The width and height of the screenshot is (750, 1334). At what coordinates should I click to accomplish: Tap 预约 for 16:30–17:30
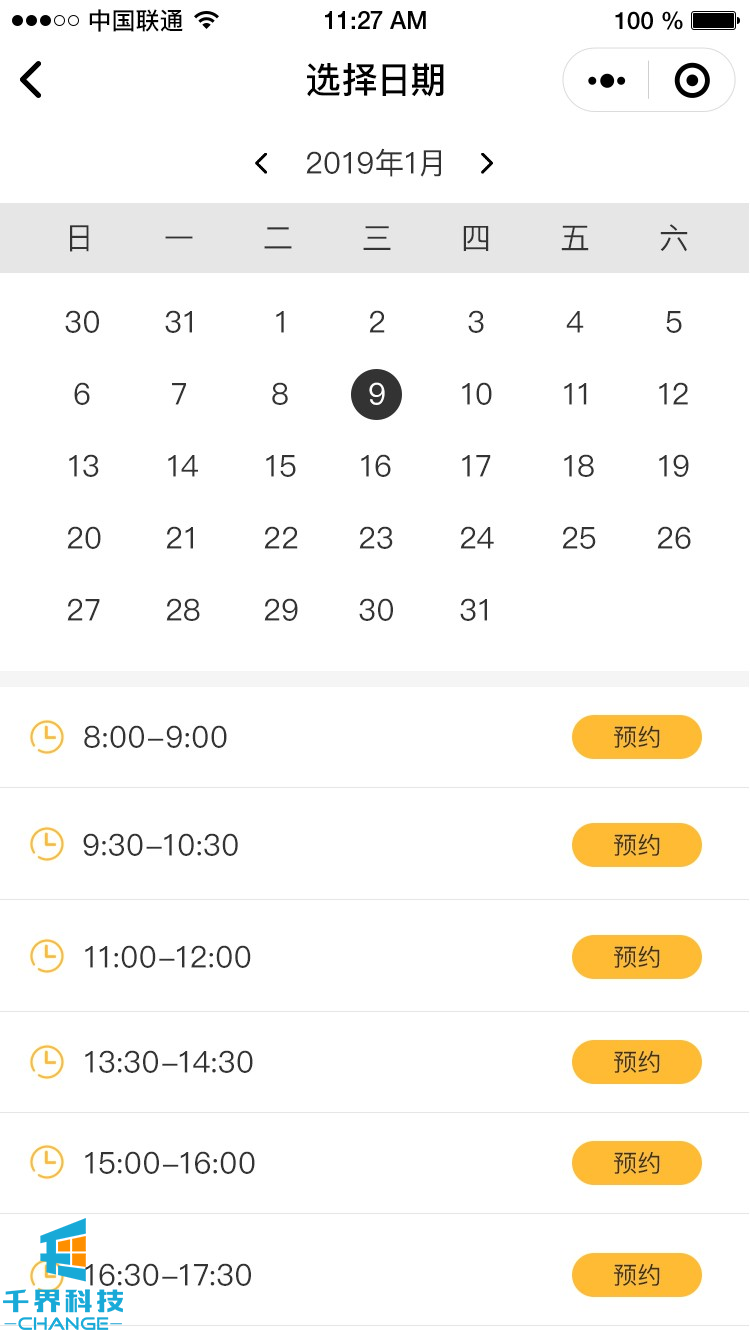[x=636, y=1275]
